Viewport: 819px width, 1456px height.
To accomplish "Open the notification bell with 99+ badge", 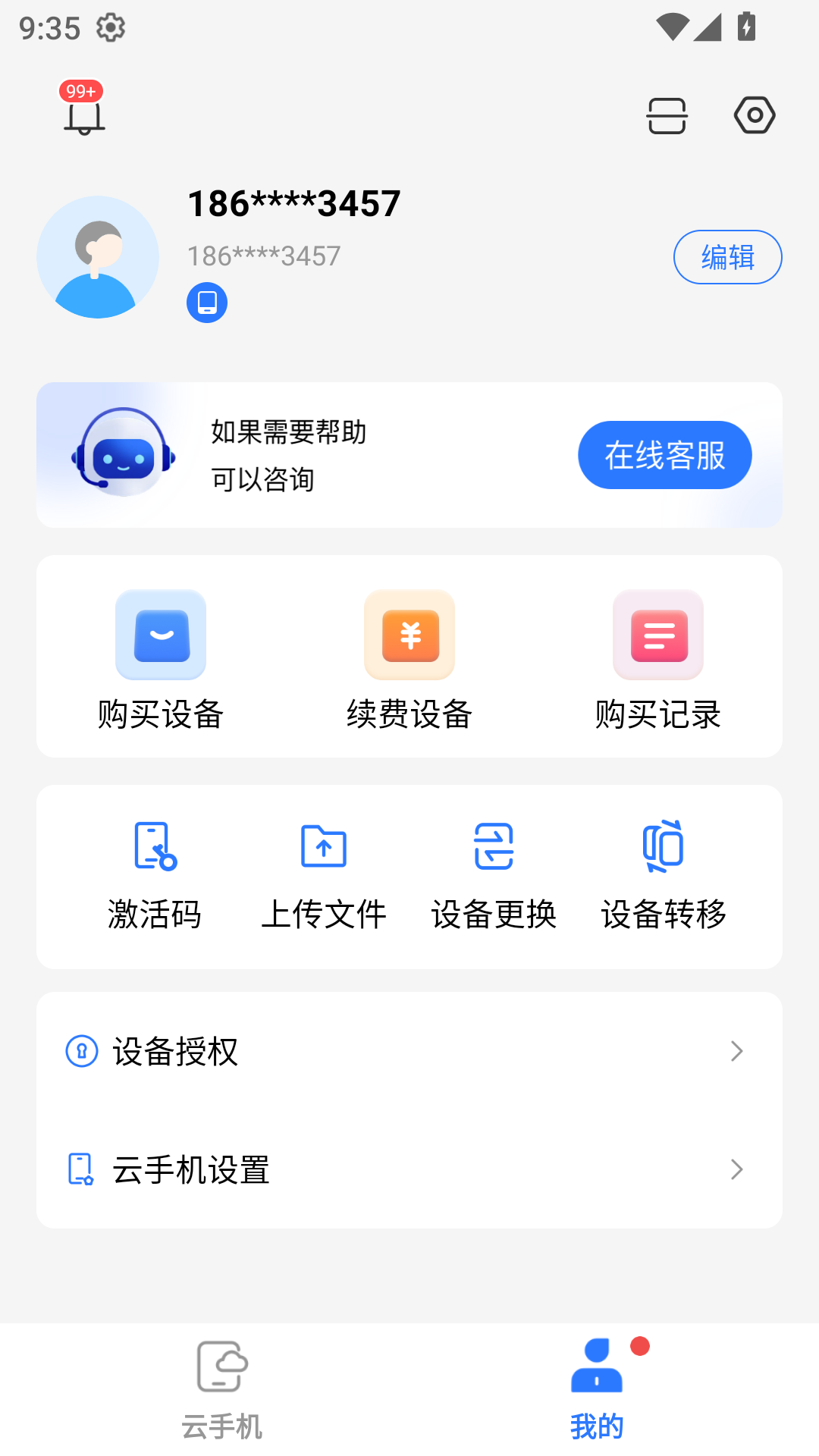I will click(x=83, y=112).
